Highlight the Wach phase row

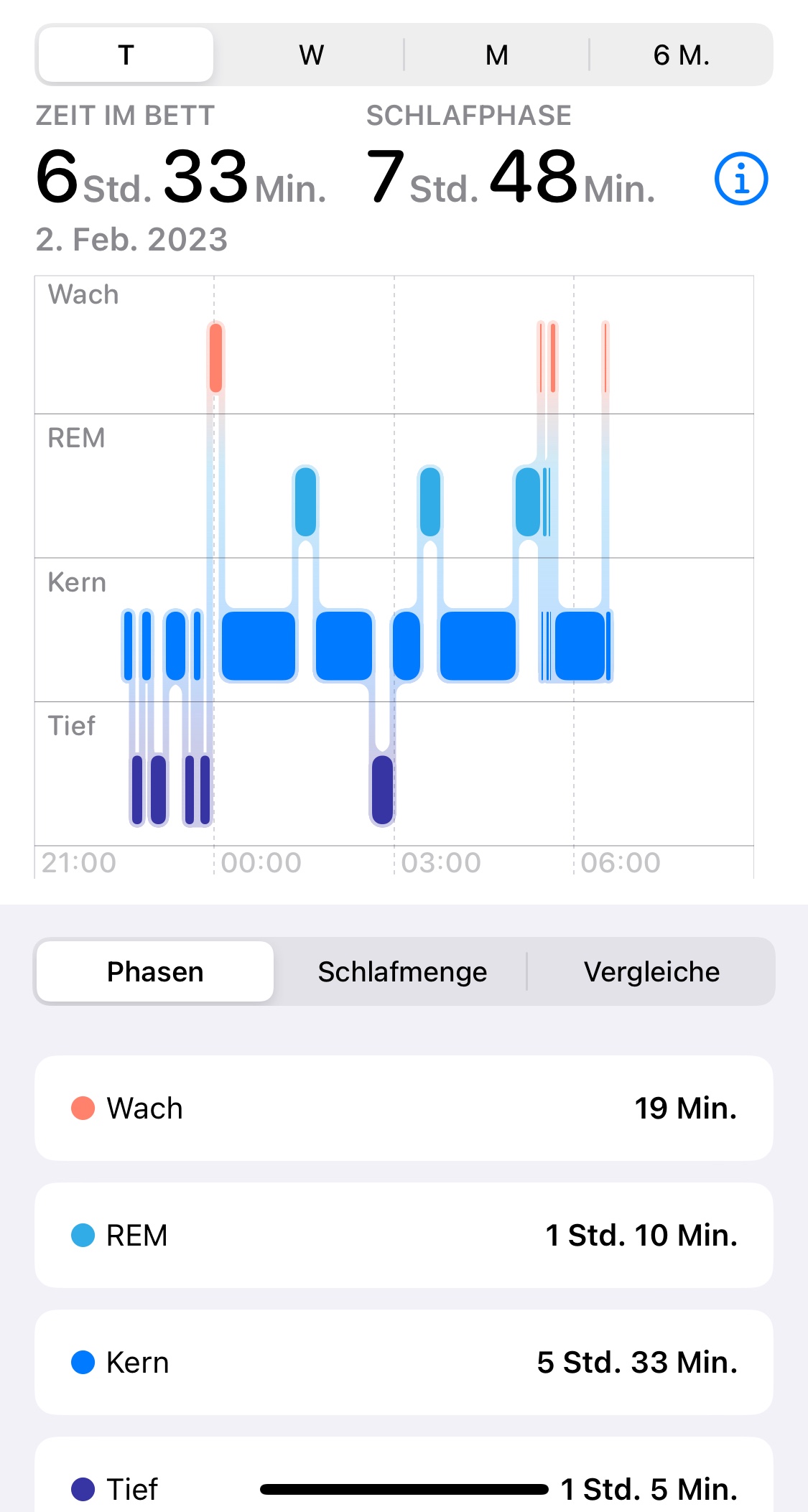(x=404, y=1108)
